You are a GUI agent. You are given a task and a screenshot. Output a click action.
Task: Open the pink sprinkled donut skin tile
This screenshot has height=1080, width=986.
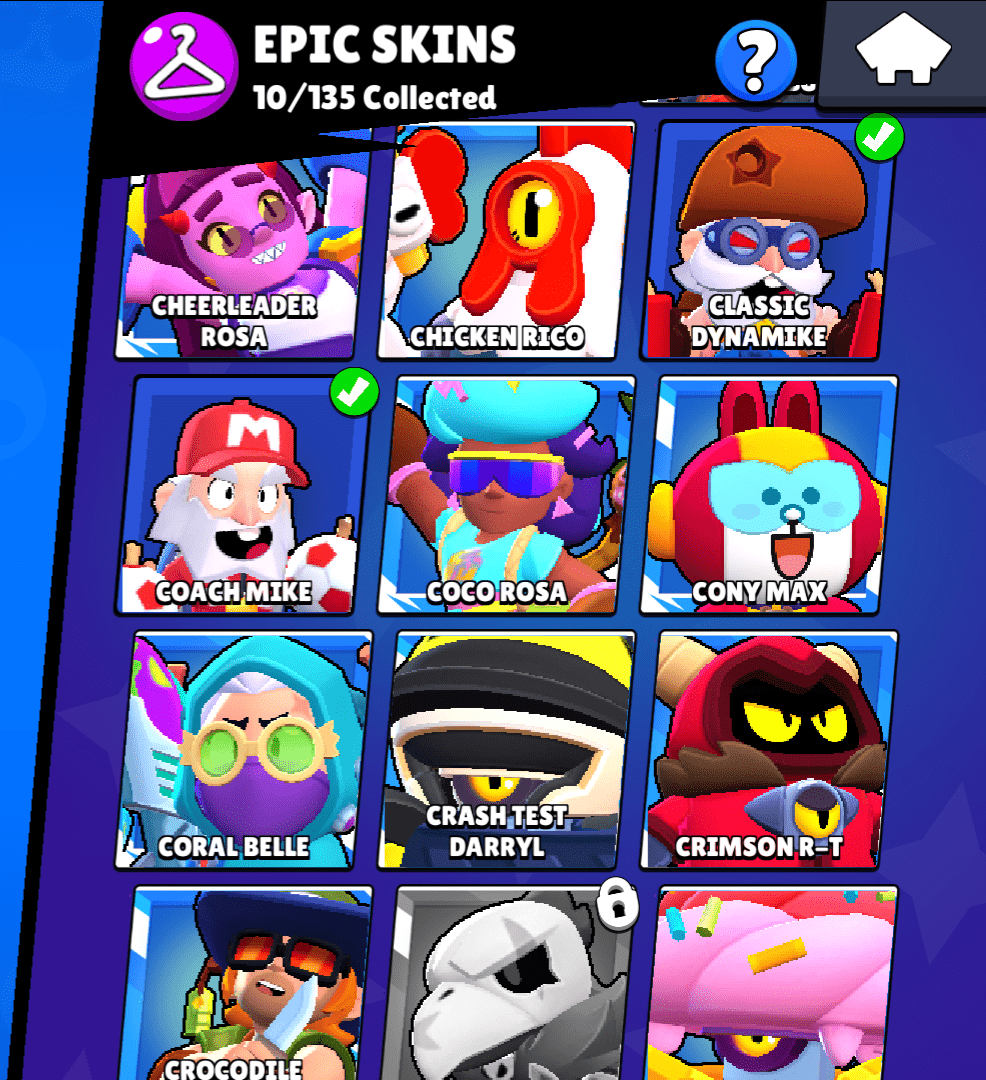tap(773, 985)
